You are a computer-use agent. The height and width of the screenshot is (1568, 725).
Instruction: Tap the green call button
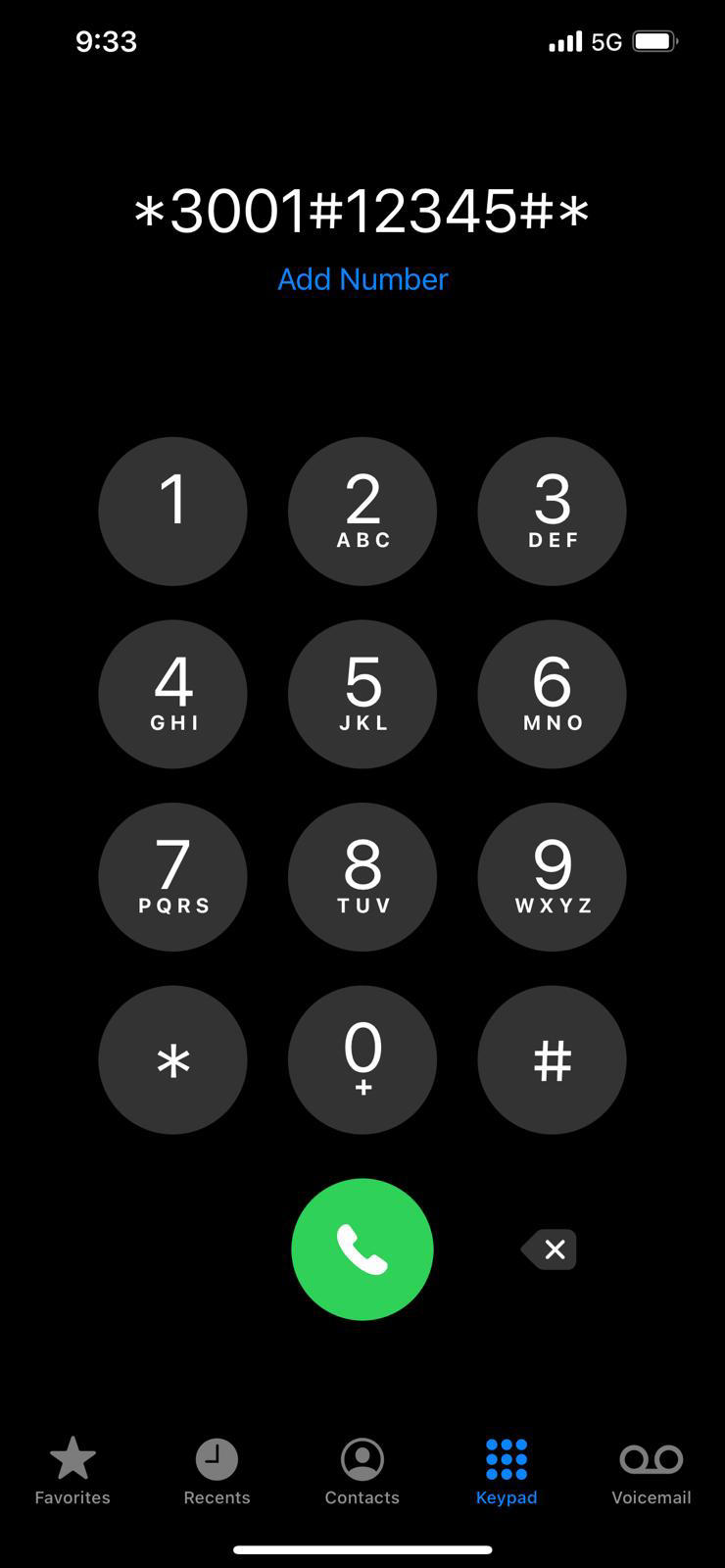point(362,1249)
